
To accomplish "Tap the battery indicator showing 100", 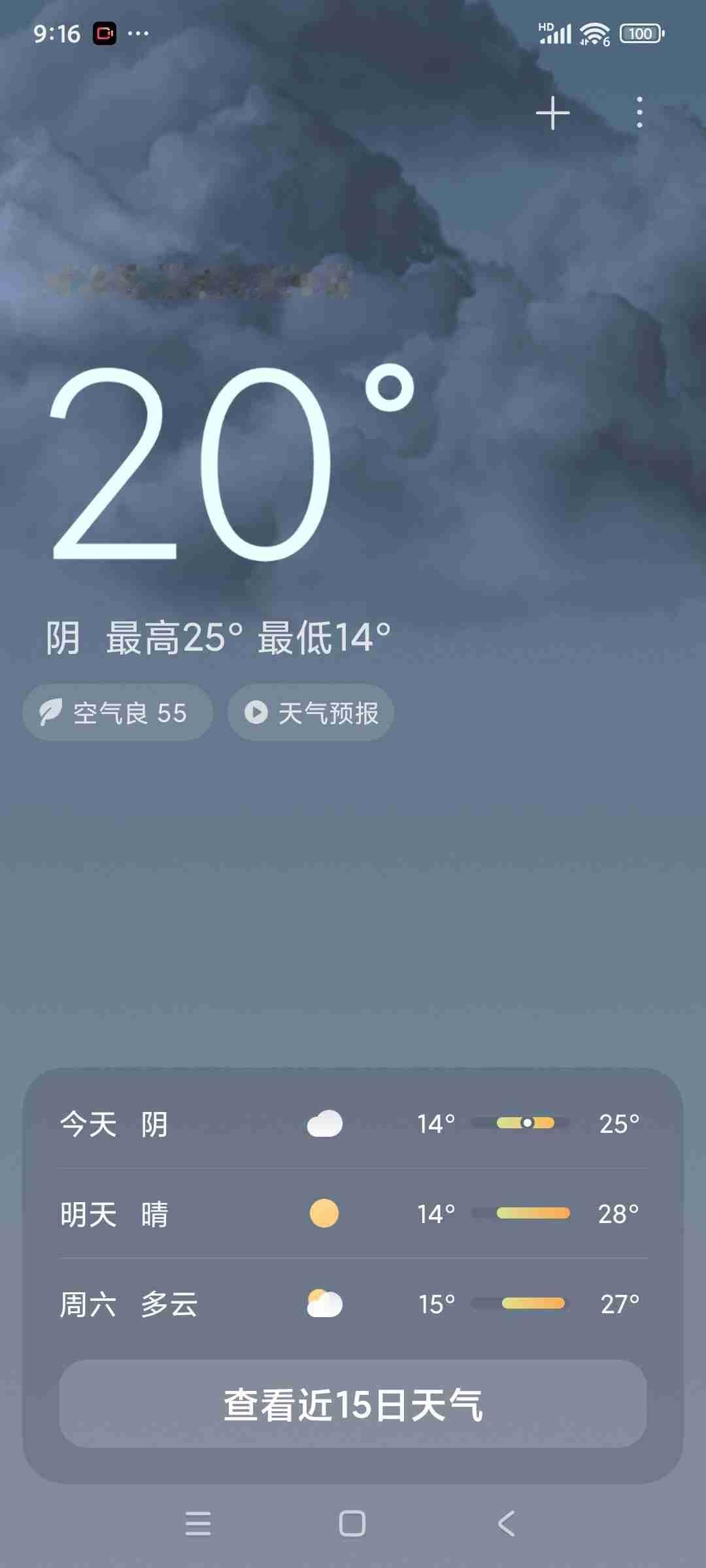I will click(640, 33).
